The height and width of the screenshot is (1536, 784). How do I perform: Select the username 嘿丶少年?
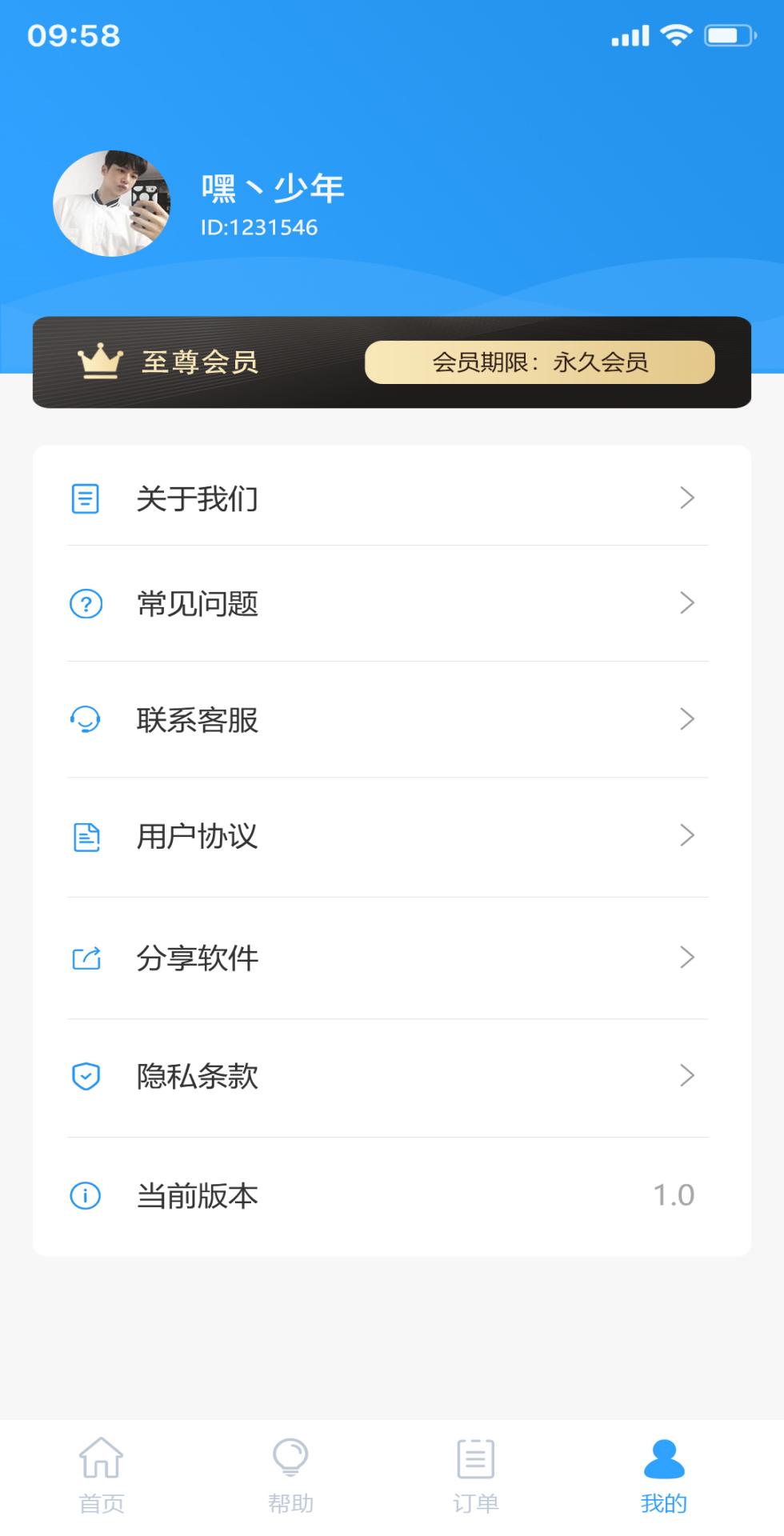(272, 189)
